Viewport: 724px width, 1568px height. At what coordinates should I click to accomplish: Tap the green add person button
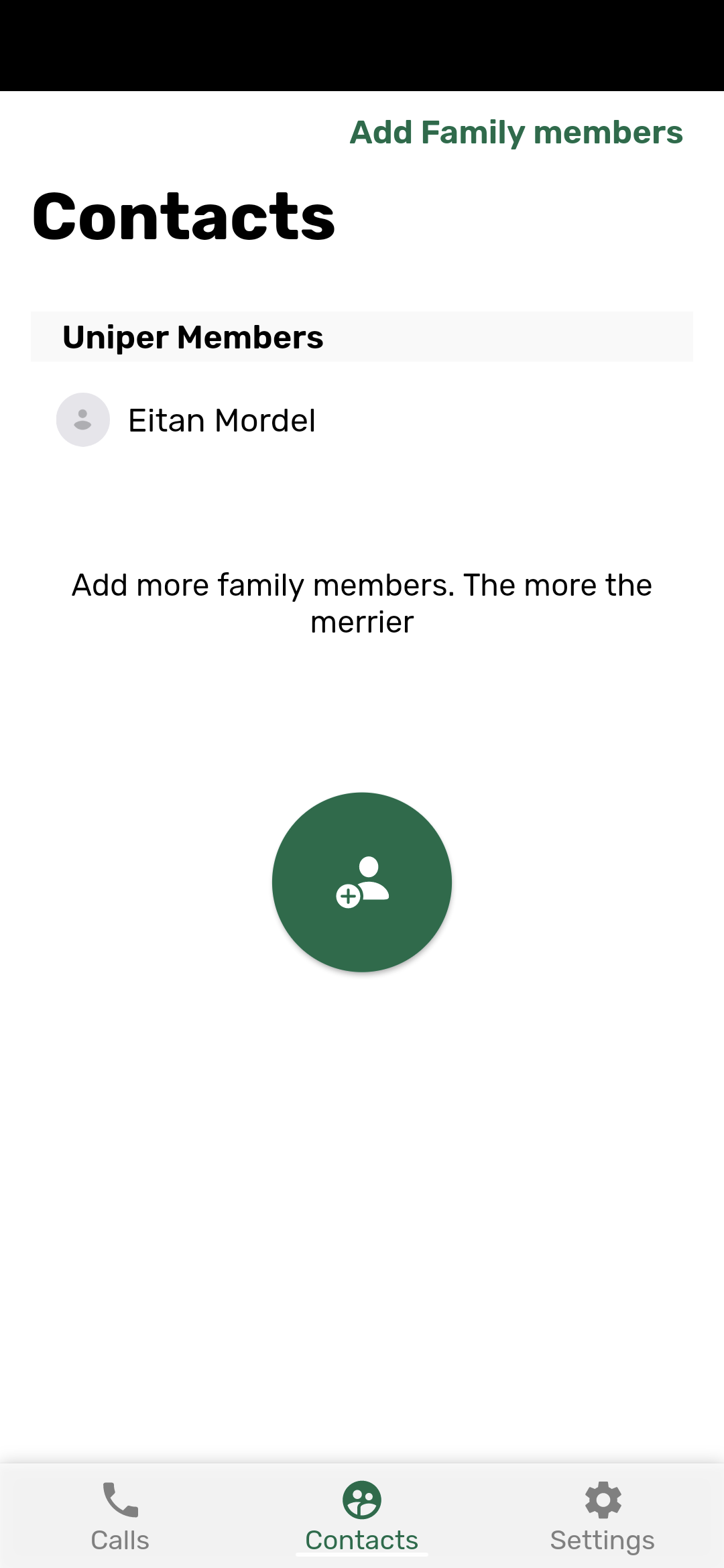(362, 882)
